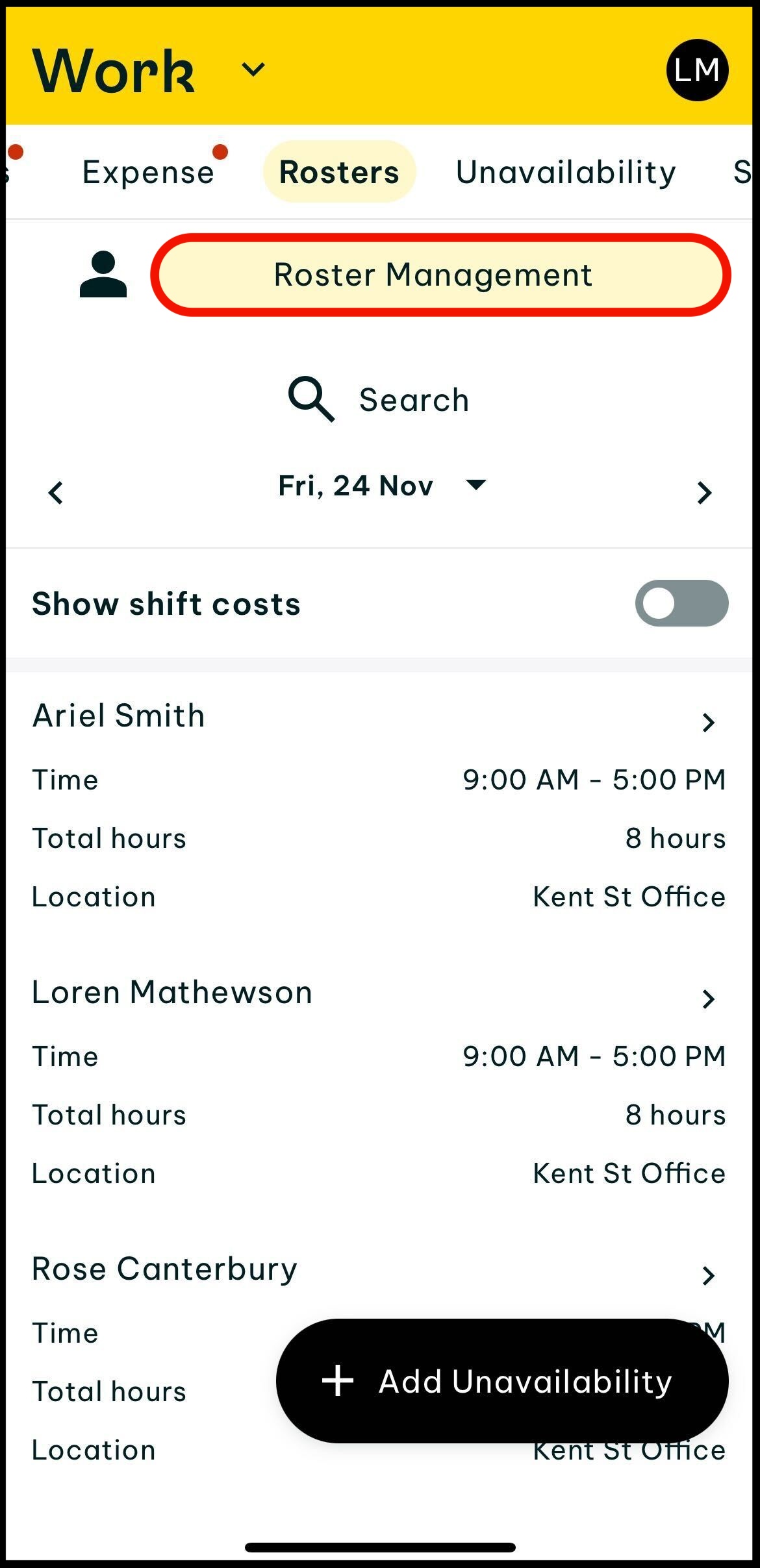Open the roster search
This screenshot has height=1568, width=760.
point(379,399)
